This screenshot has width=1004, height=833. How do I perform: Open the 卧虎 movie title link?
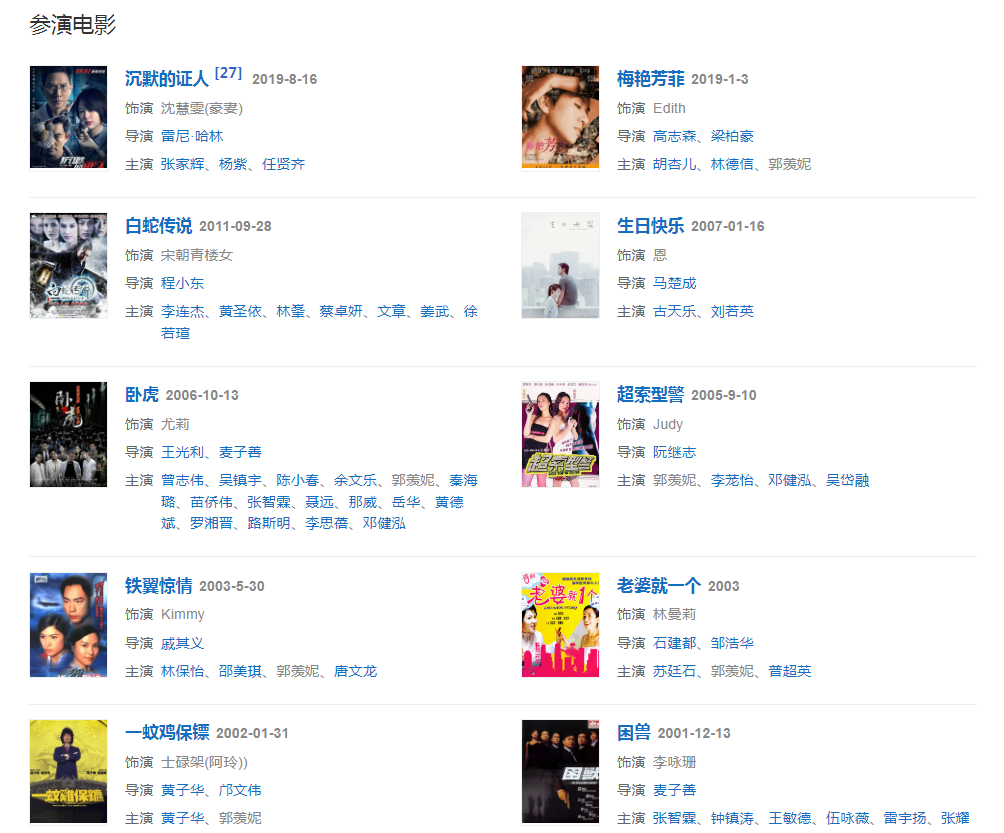click(x=142, y=395)
